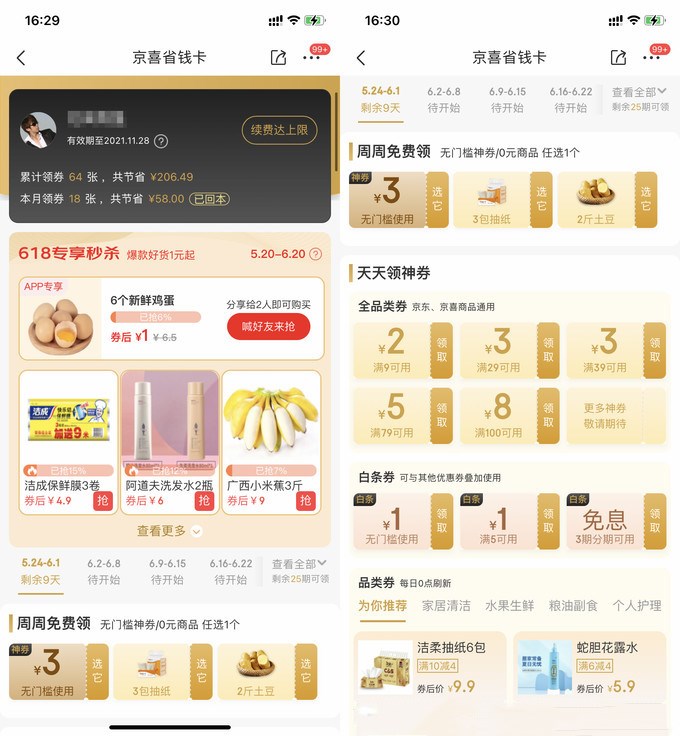Tap 喊好友来抢 for the eggs deal
This screenshot has height=736, width=680.
click(268, 326)
